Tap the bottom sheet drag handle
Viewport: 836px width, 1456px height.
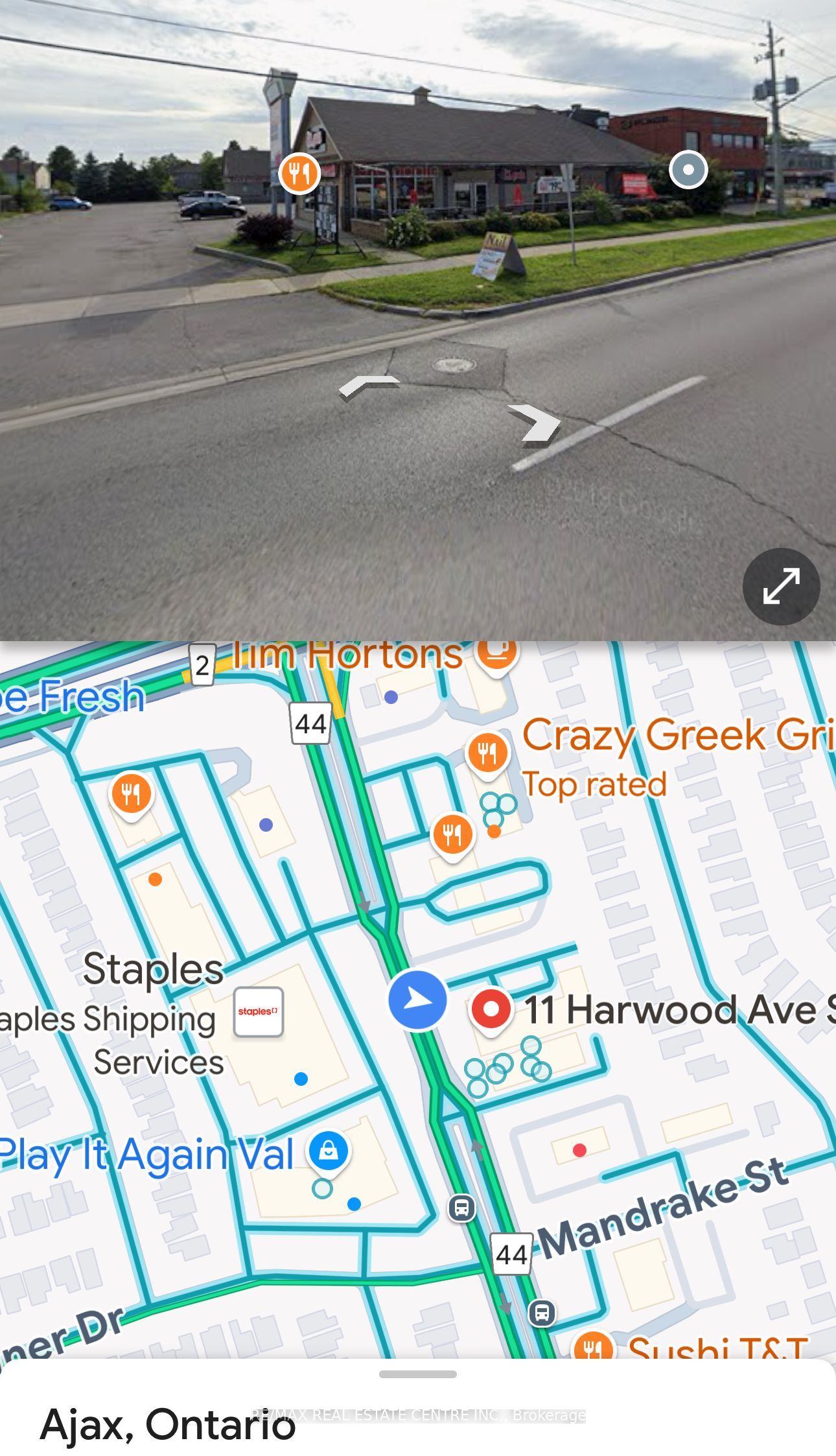click(x=418, y=1374)
